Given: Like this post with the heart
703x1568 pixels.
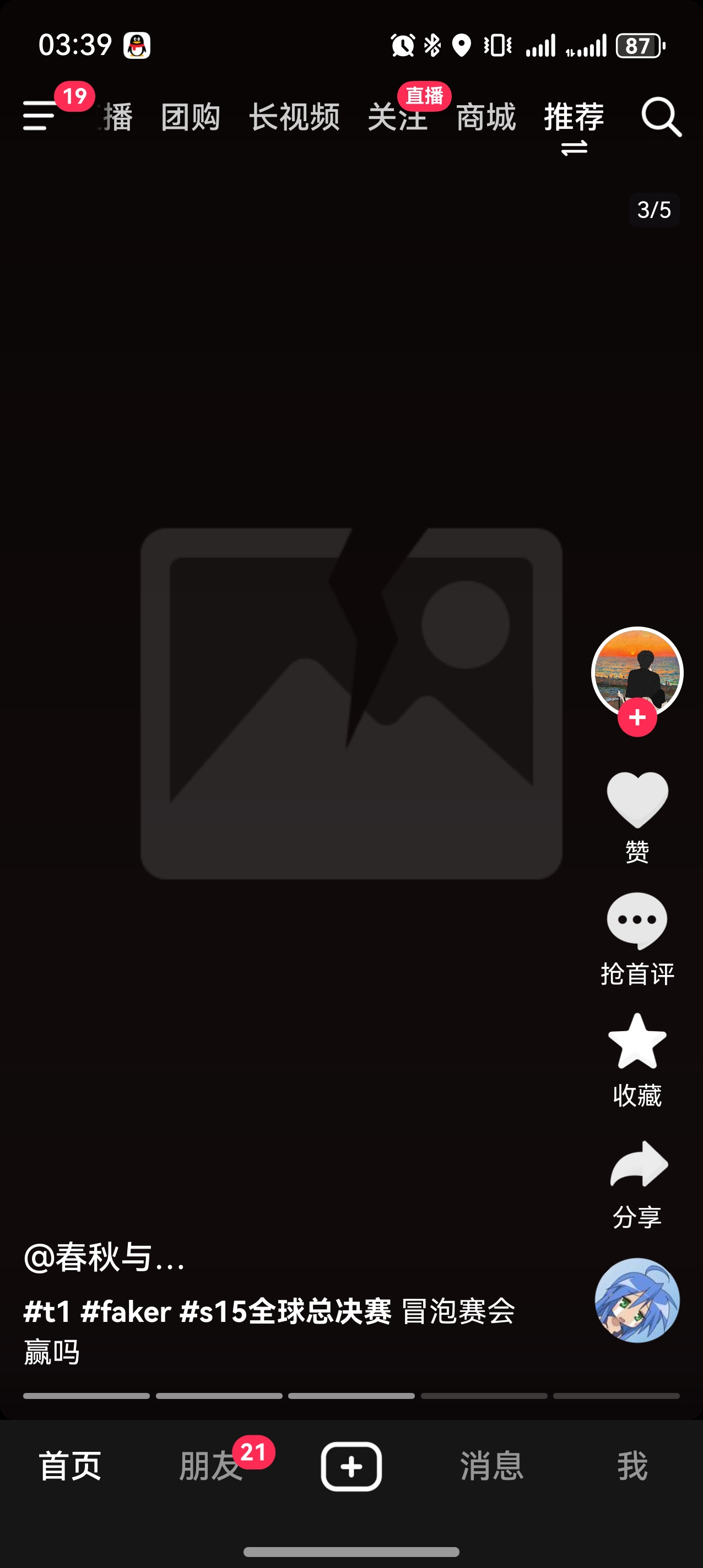Looking at the screenshot, I should [x=636, y=801].
